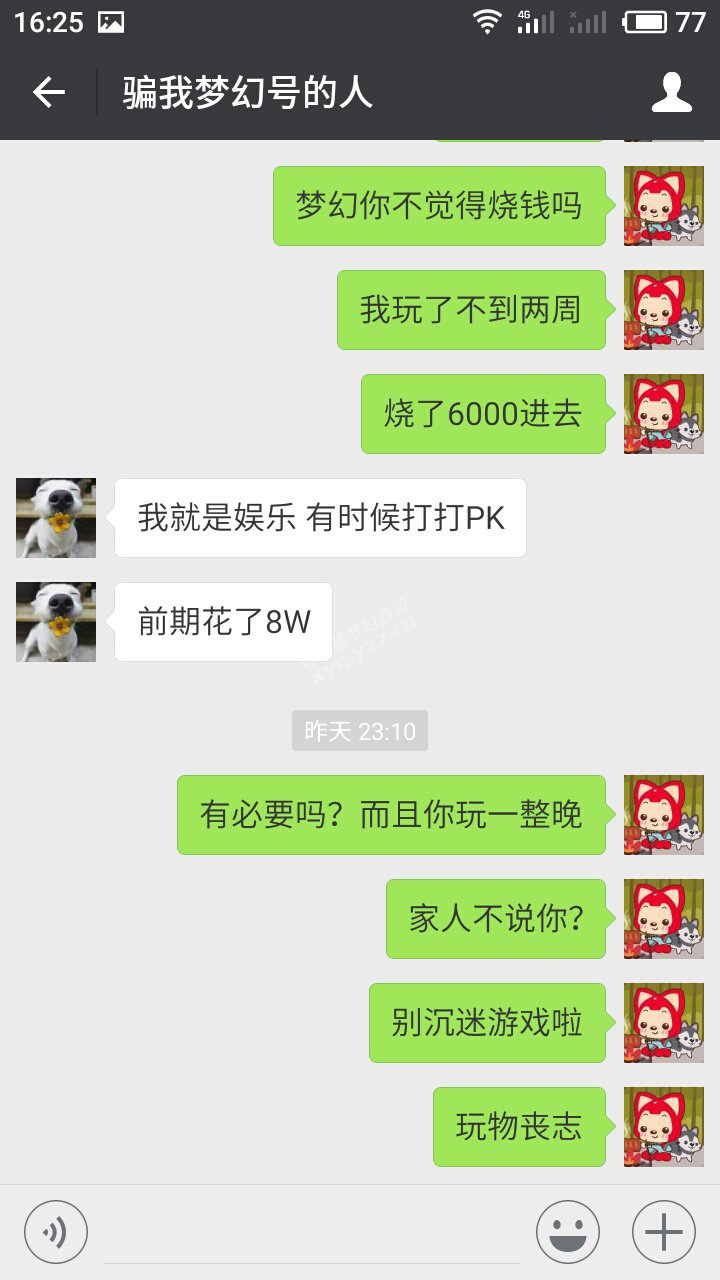Open the plus attachments menu

coord(664,1232)
